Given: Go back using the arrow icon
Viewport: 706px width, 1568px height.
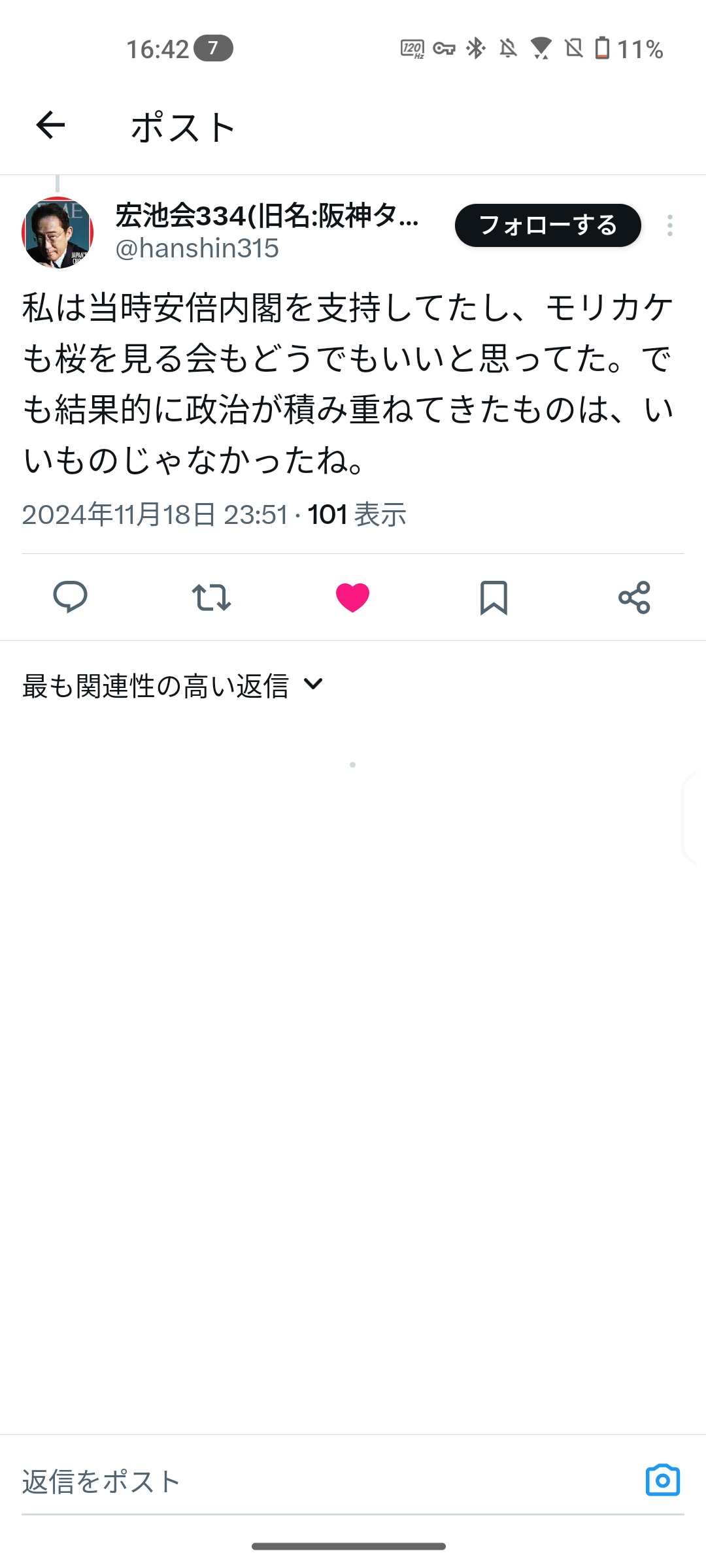Looking at the screenshot, I should click(x=50, y=125).
